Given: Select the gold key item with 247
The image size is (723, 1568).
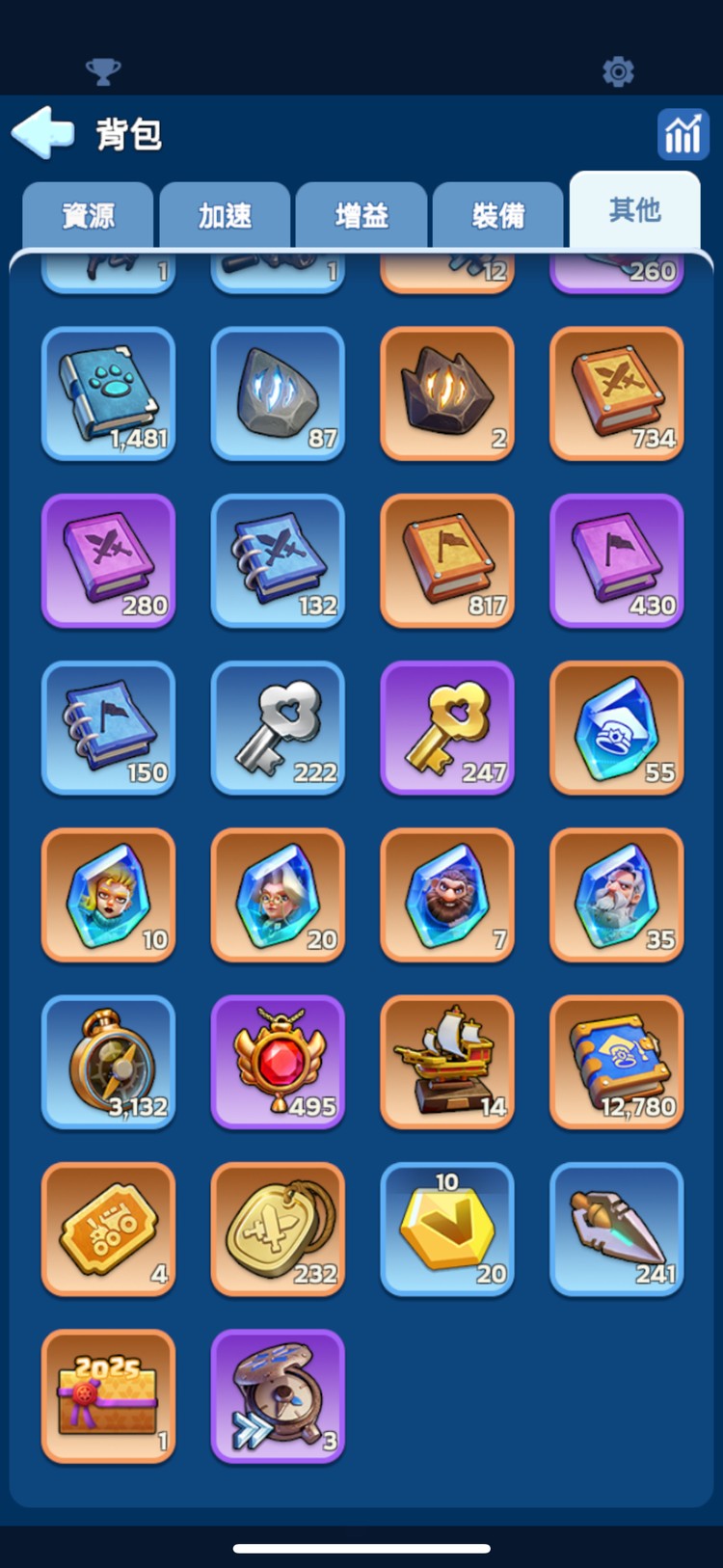Looking at the screenshot, I should [447, 728].
